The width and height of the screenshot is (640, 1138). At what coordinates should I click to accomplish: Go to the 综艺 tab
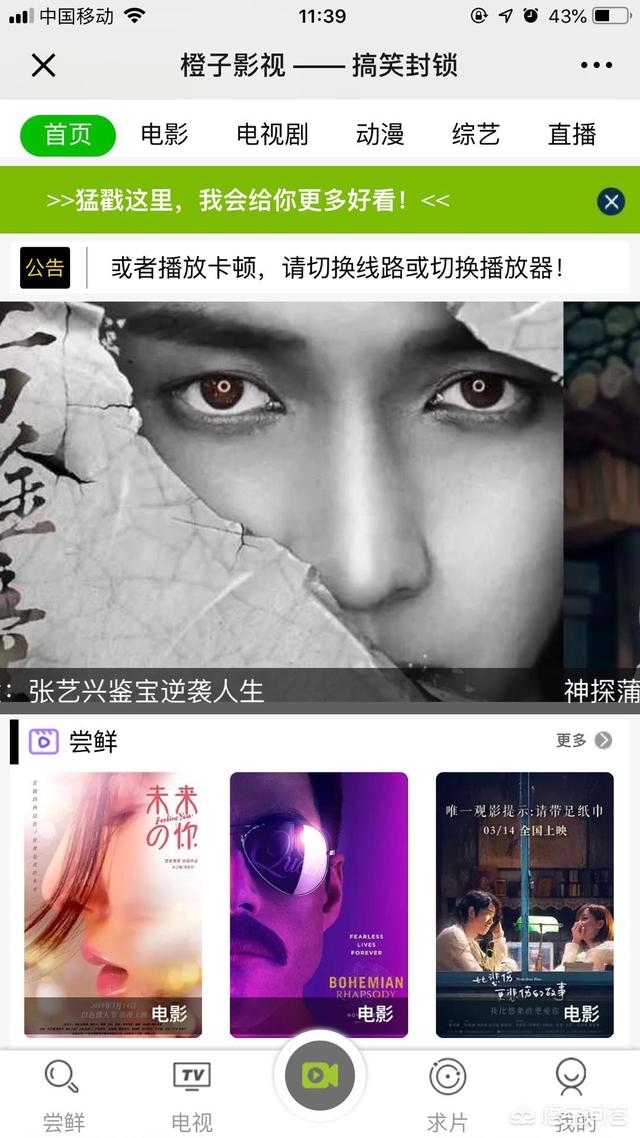476,135
